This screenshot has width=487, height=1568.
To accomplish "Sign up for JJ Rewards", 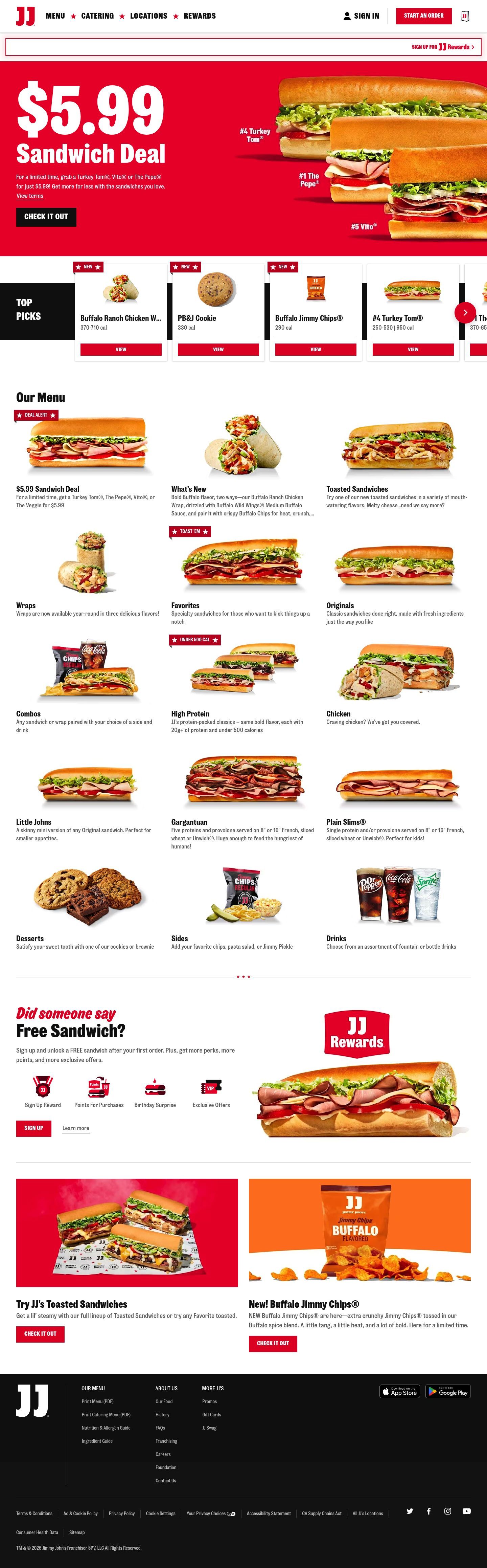I will pyautogui.click(x=34, y=1128).
